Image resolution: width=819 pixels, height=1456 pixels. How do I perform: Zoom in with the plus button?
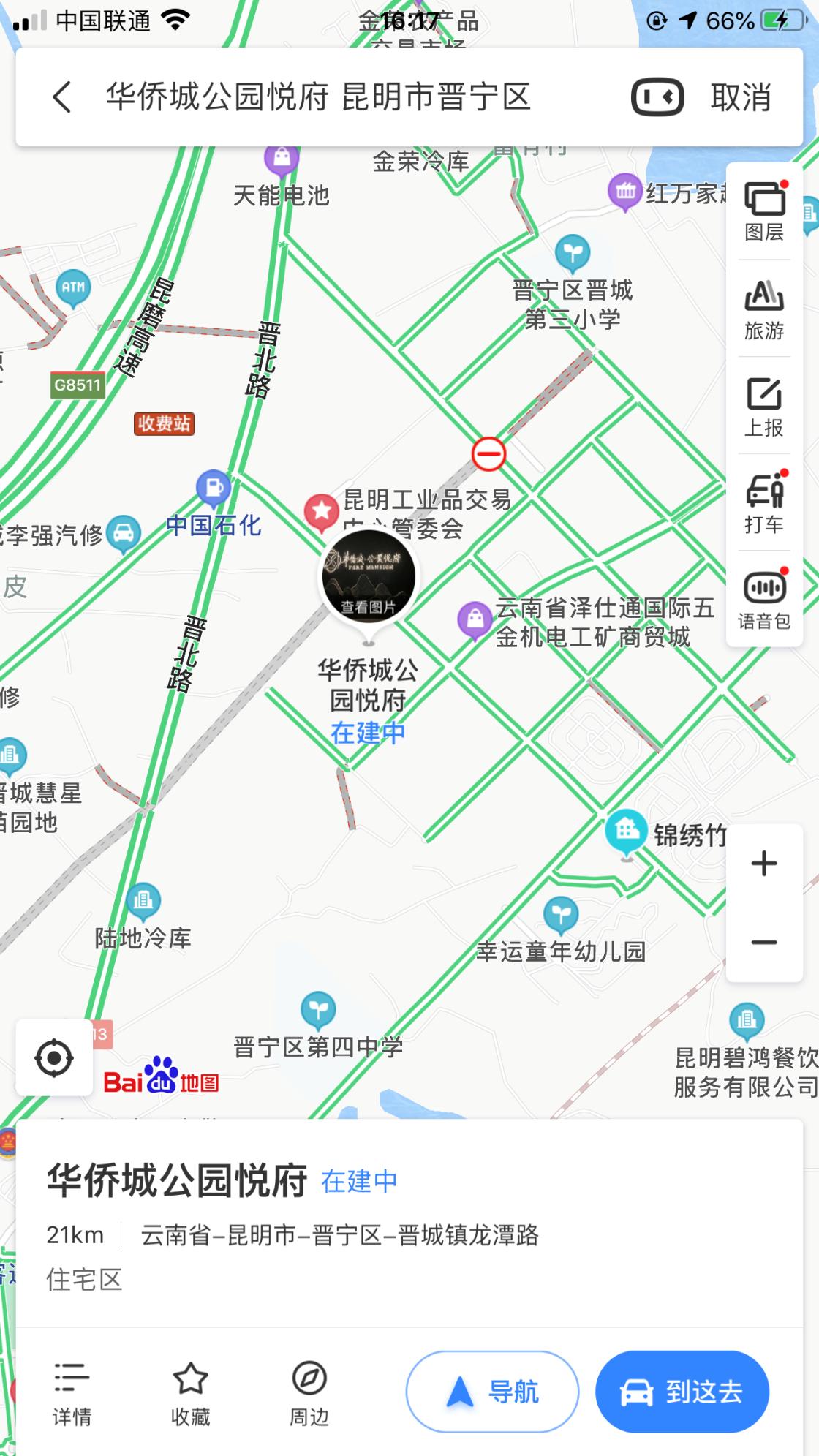(763, 864)
